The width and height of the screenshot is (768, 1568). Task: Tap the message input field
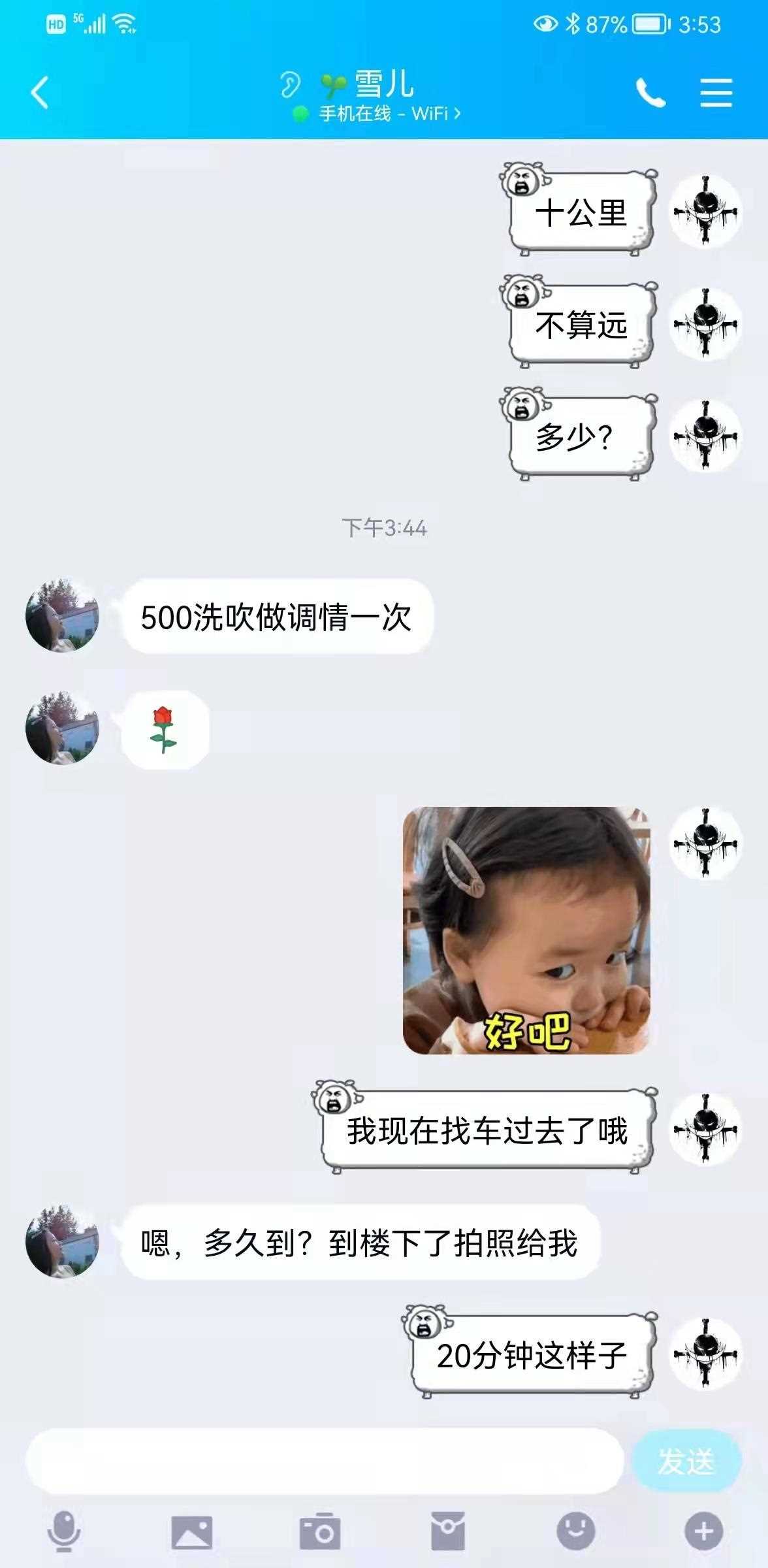(325, 1461)
